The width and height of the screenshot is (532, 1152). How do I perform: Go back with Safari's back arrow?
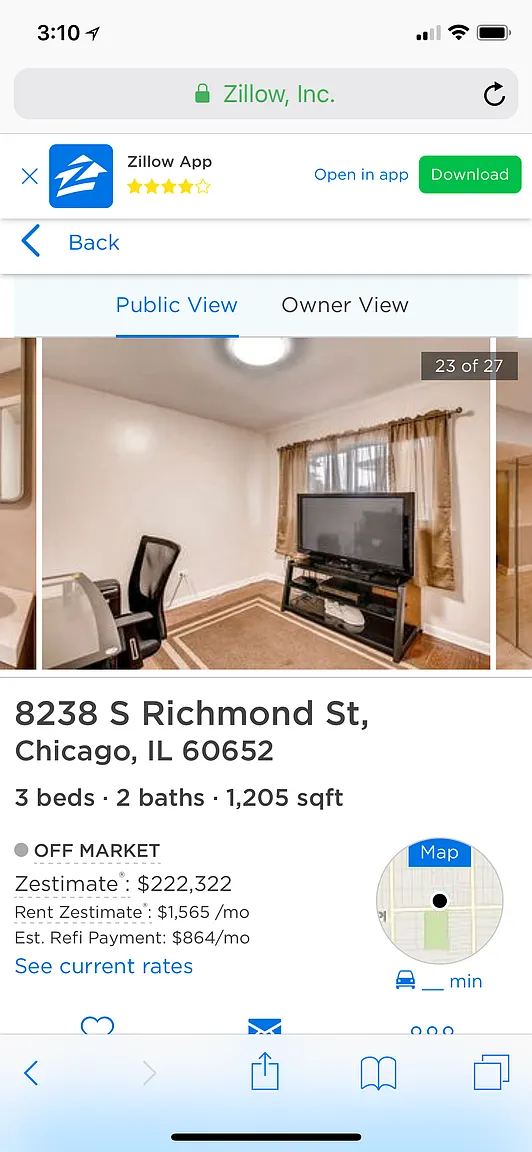coord(31,1073)
